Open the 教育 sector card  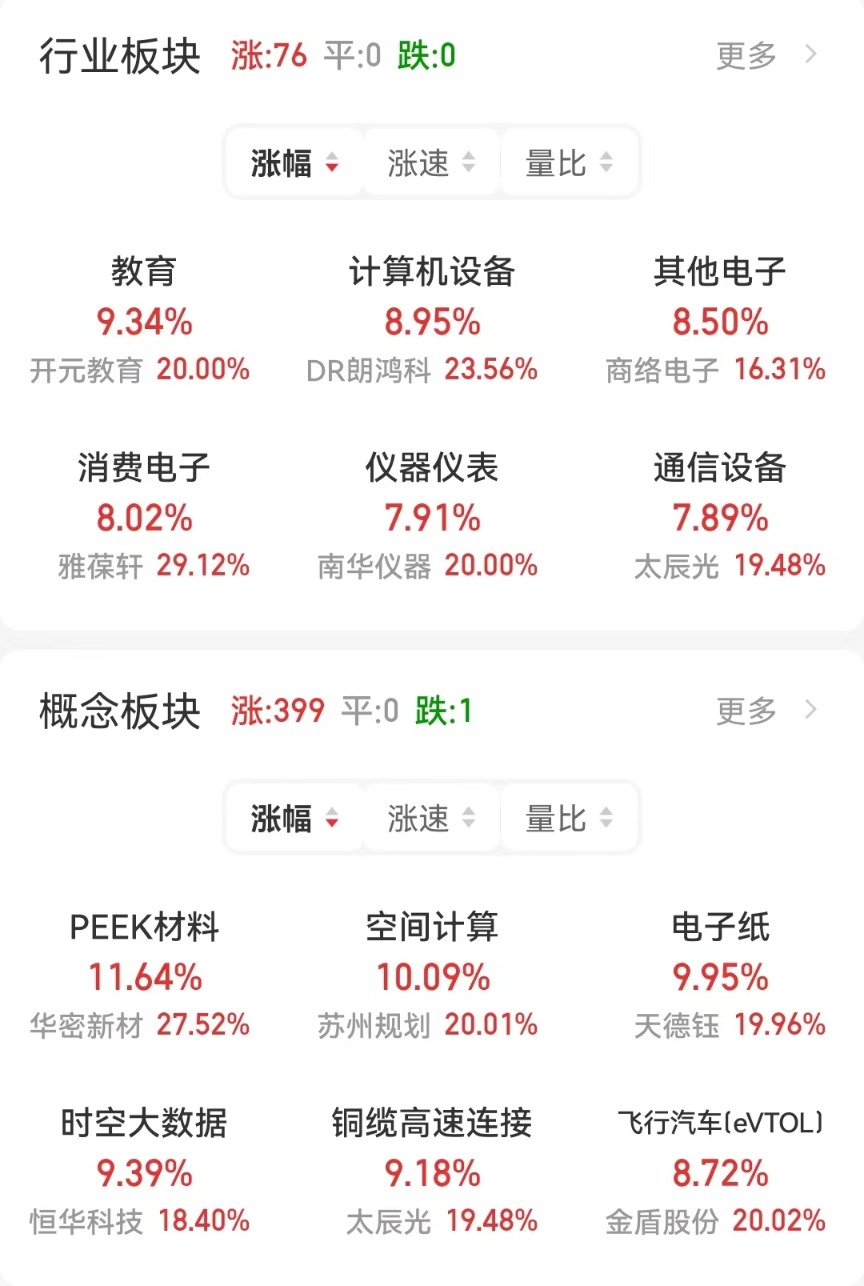pyautogui.click(x=144, y=320)
